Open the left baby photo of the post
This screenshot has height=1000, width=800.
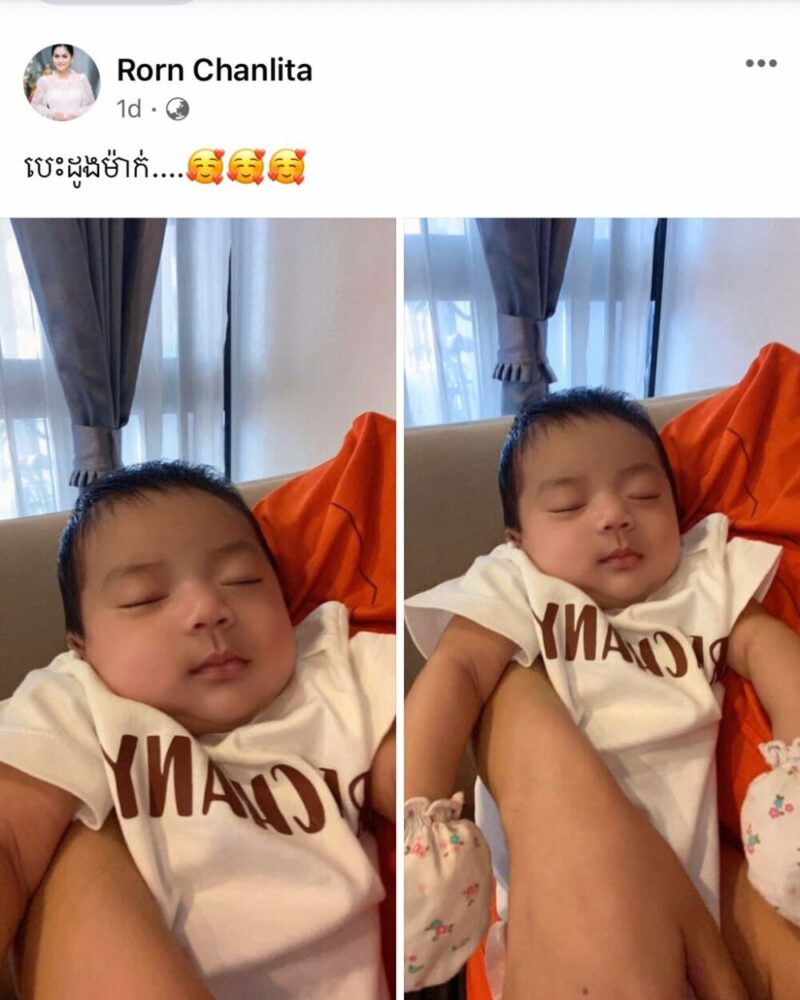(197, 608)
